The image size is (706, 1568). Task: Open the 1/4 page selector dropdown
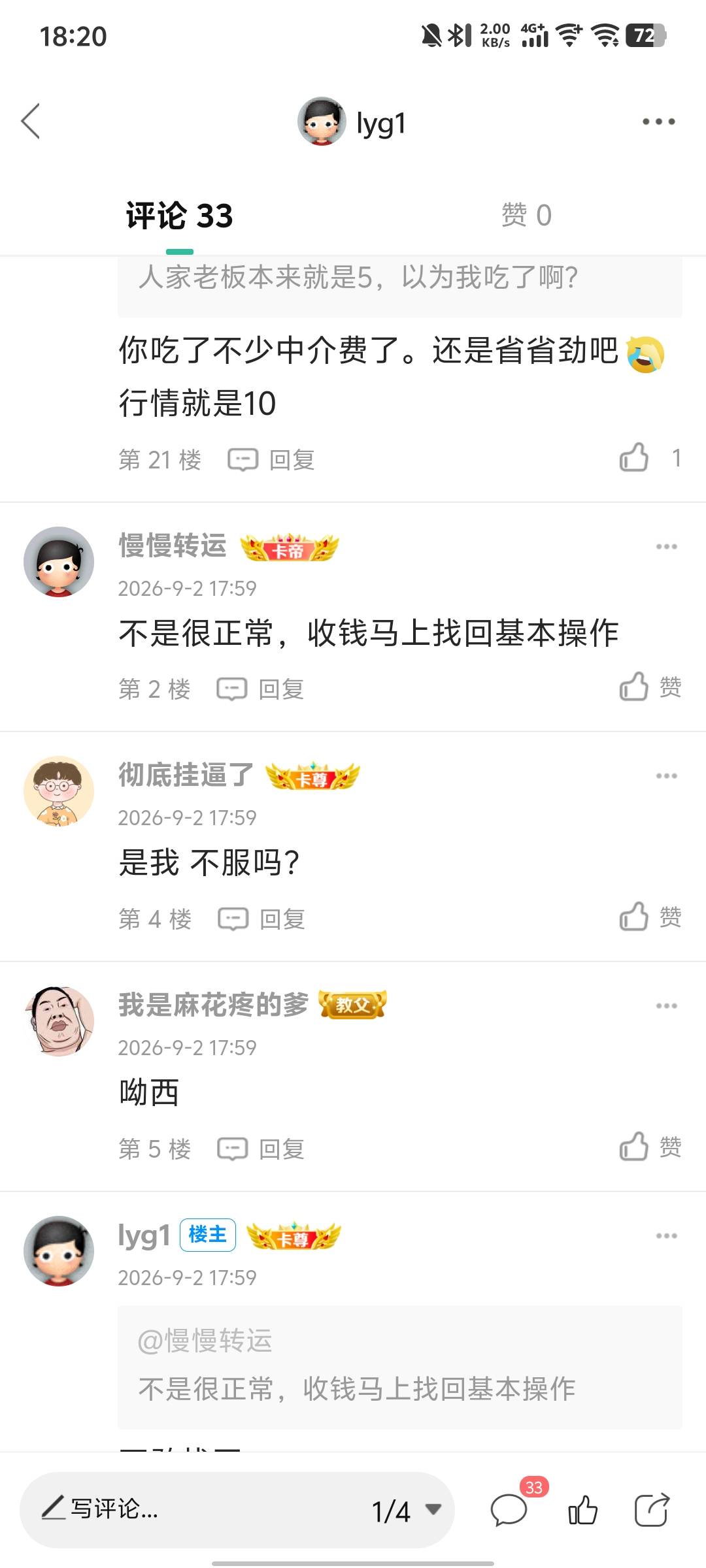(407, 1511)
